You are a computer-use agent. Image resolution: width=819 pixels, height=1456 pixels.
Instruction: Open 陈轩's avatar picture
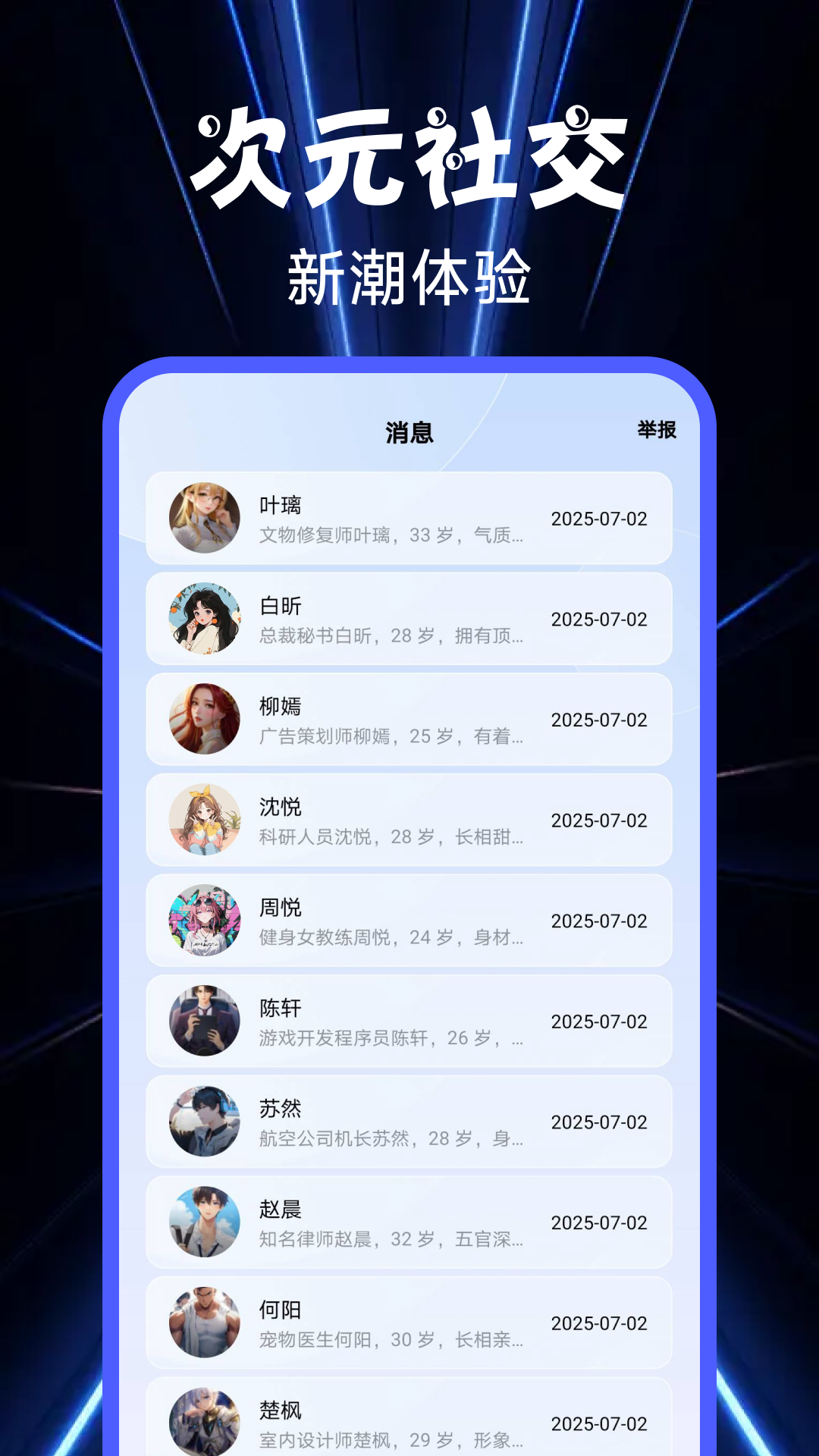coord(205,1021)
